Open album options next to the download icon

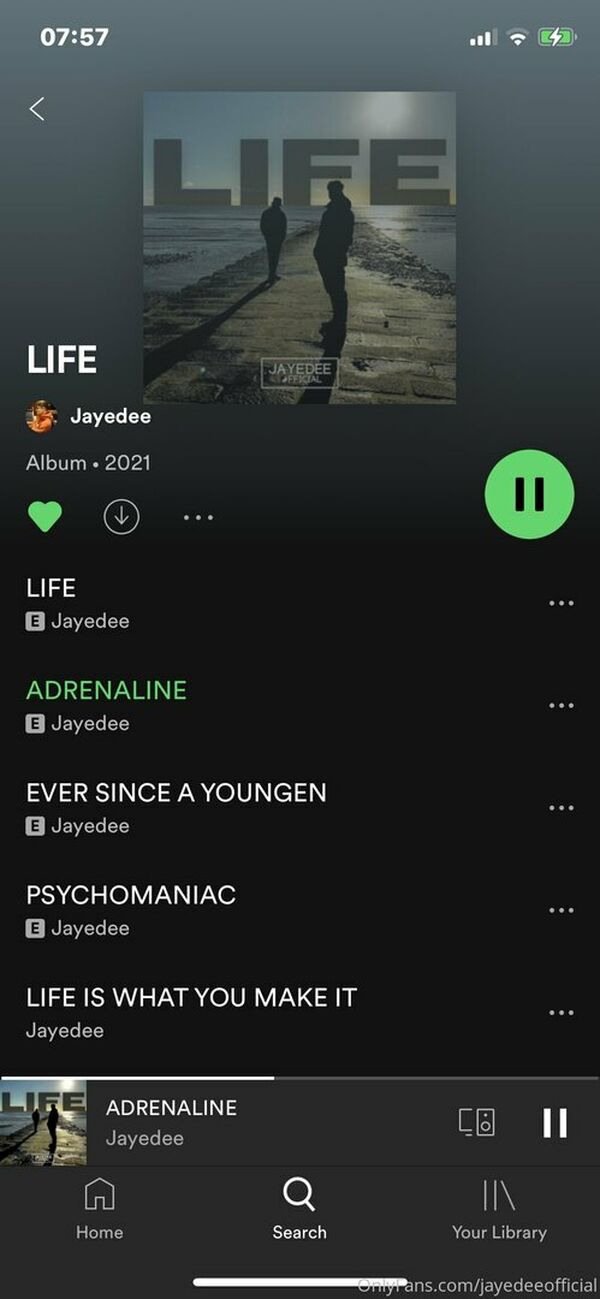[x=198, y=518]
